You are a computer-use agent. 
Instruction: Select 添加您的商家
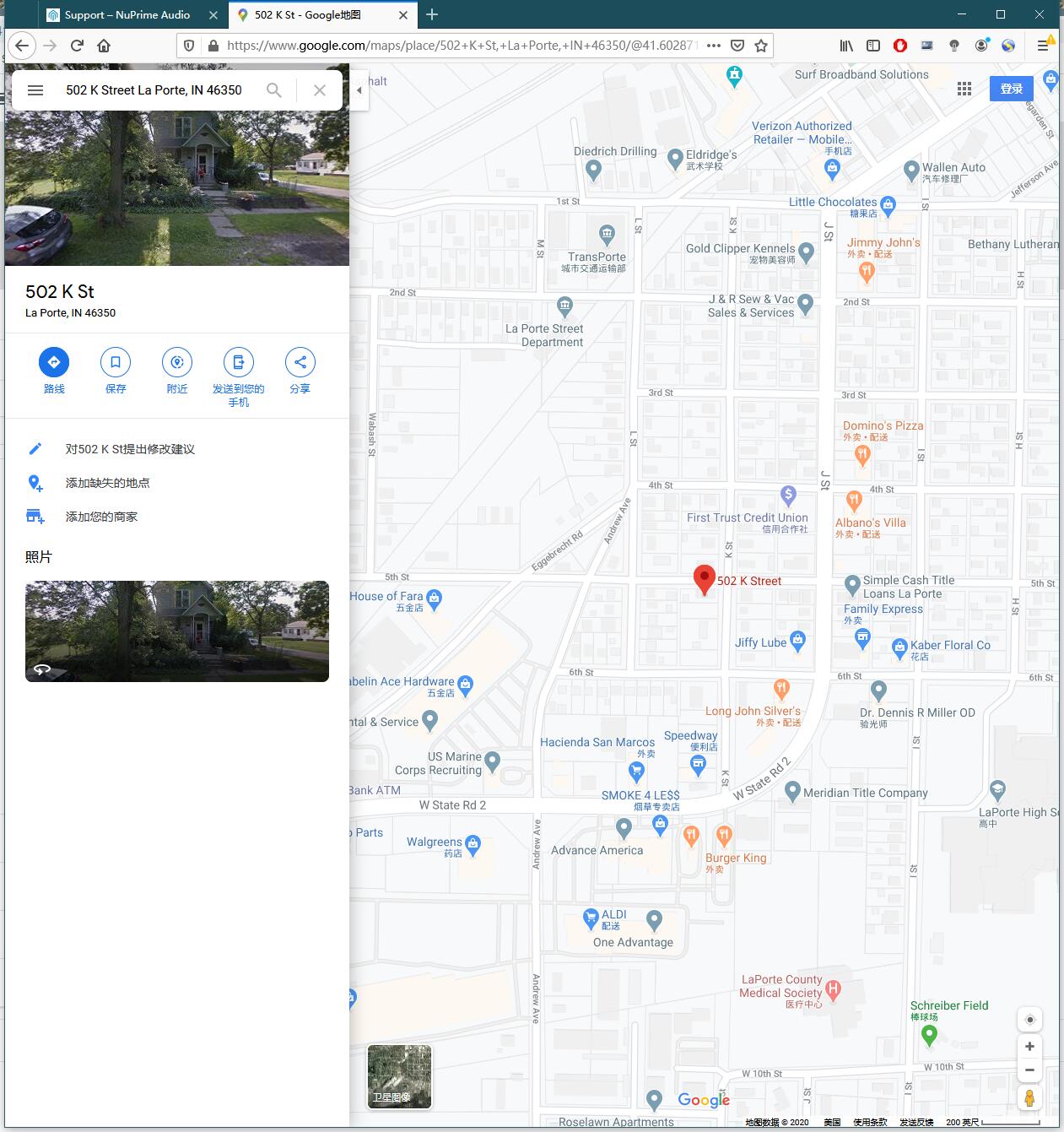101,517
